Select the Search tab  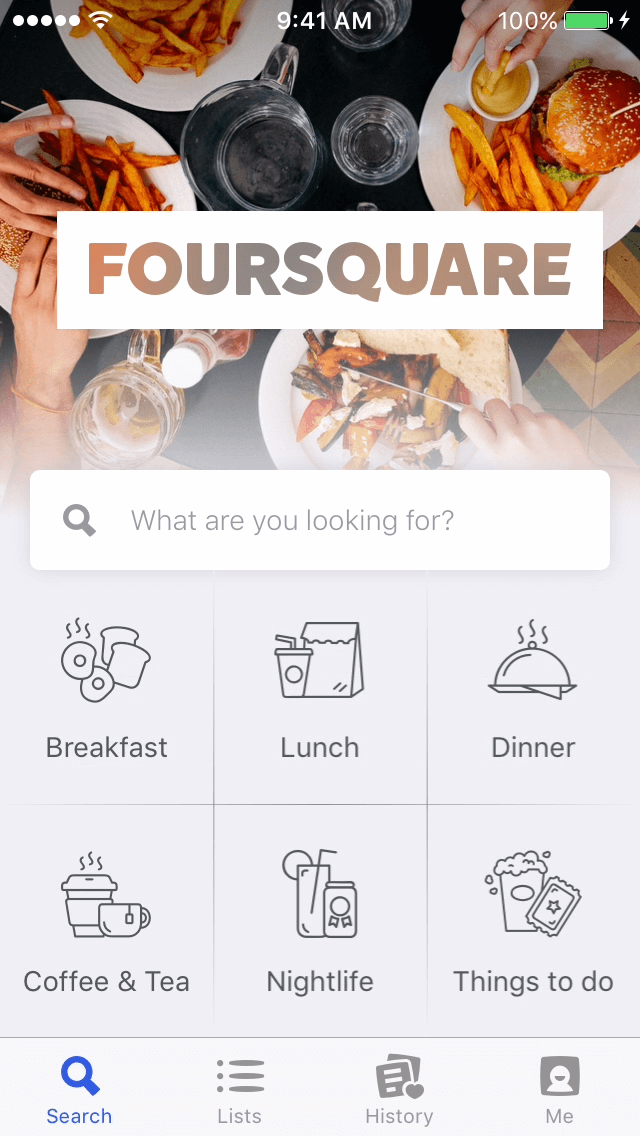click(x=79, y=1088)
